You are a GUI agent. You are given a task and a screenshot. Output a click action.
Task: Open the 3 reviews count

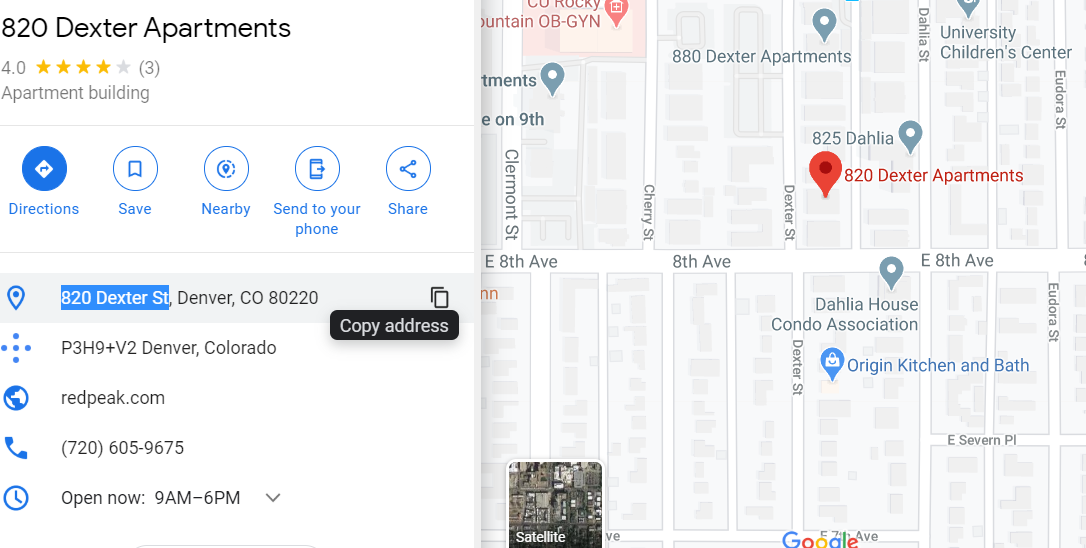pyautogui.click(x=149, y=68)
